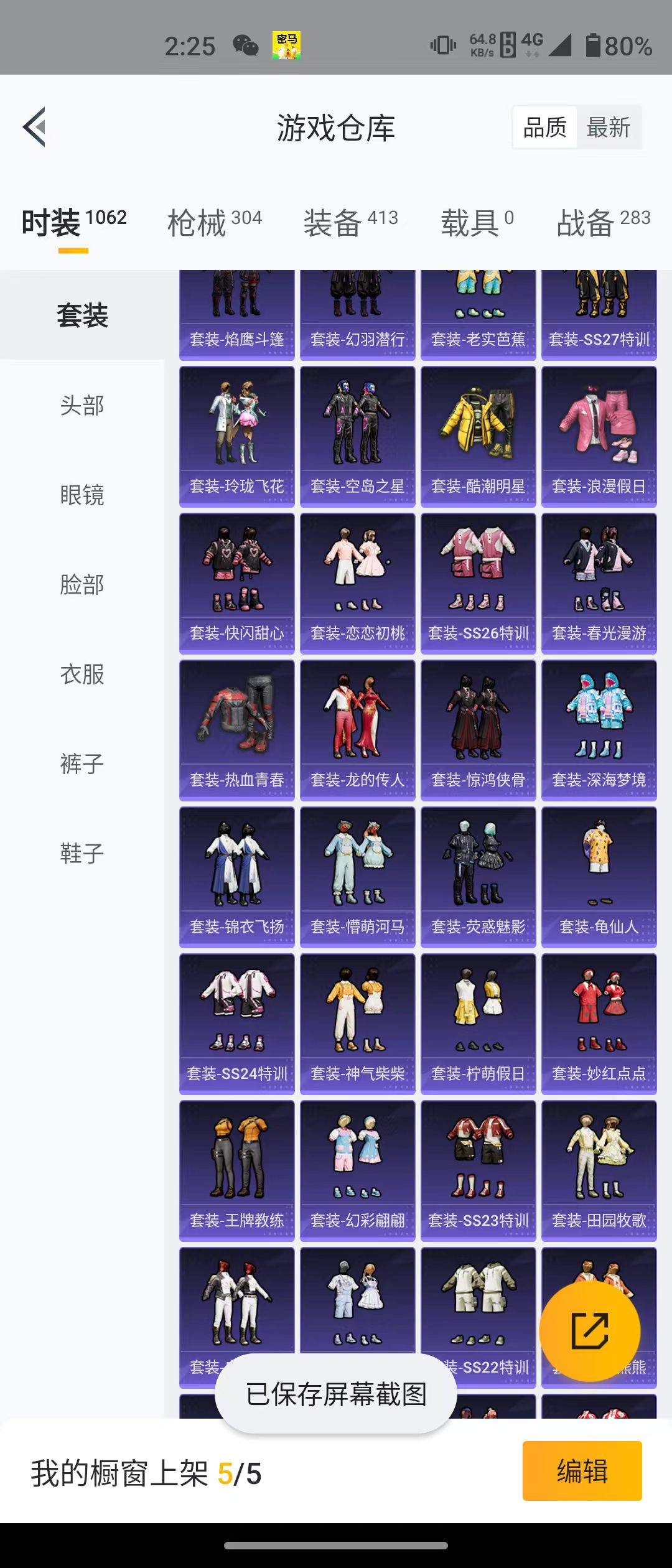Open the 载具 tab
The image size is (672, 1568).
click(x=477, y=223)
